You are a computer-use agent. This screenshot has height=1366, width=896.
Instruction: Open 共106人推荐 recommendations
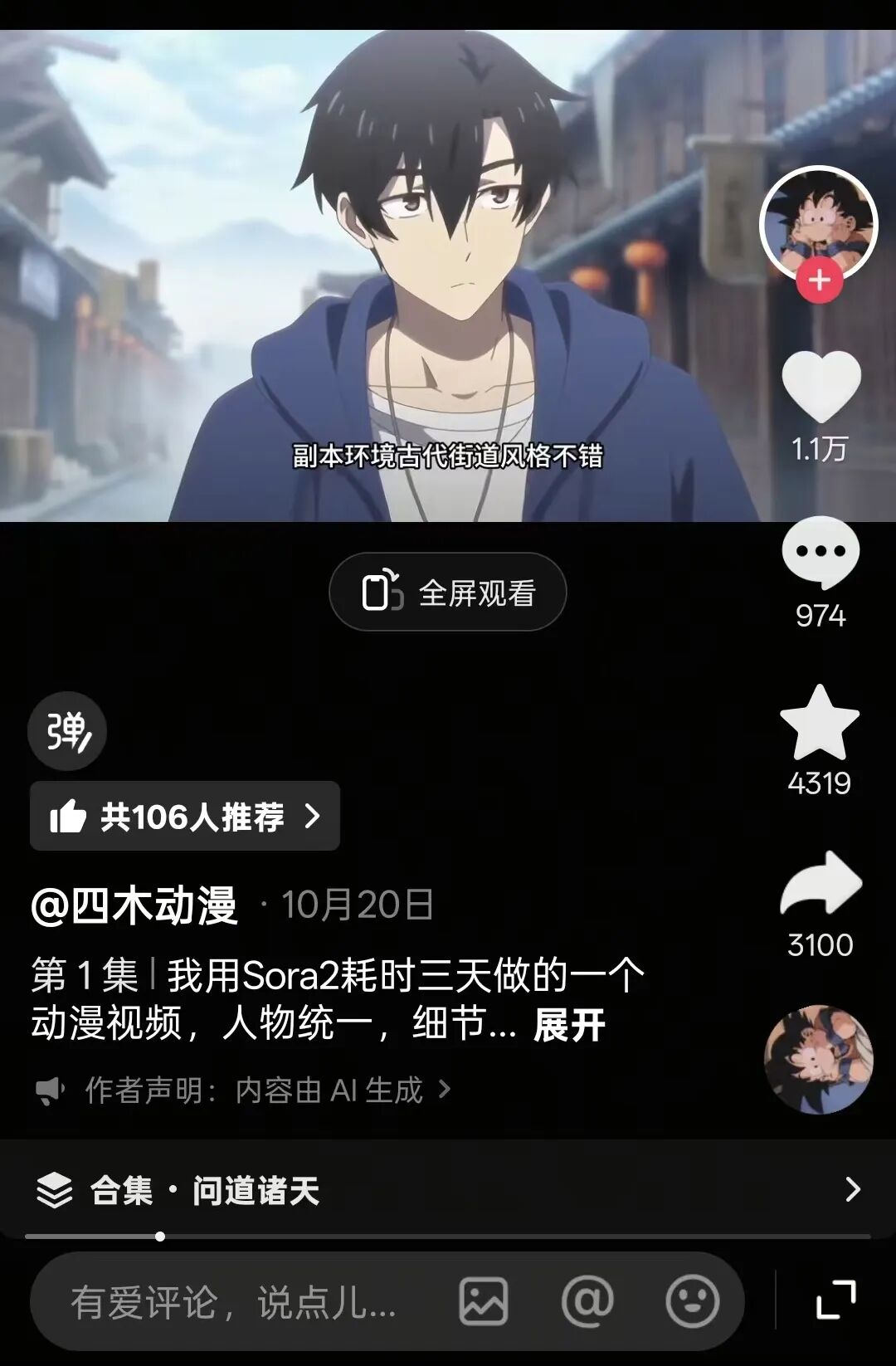185,817
